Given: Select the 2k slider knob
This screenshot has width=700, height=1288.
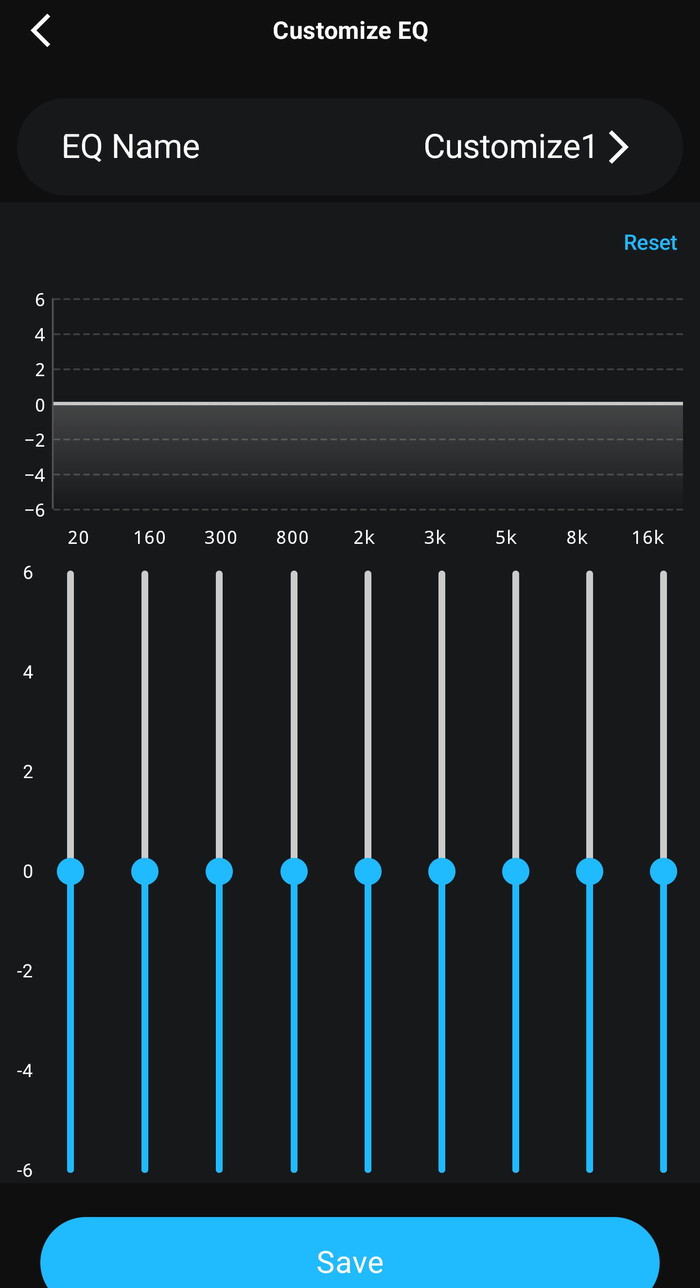Looking at the screenshot, I should (368, 871).
